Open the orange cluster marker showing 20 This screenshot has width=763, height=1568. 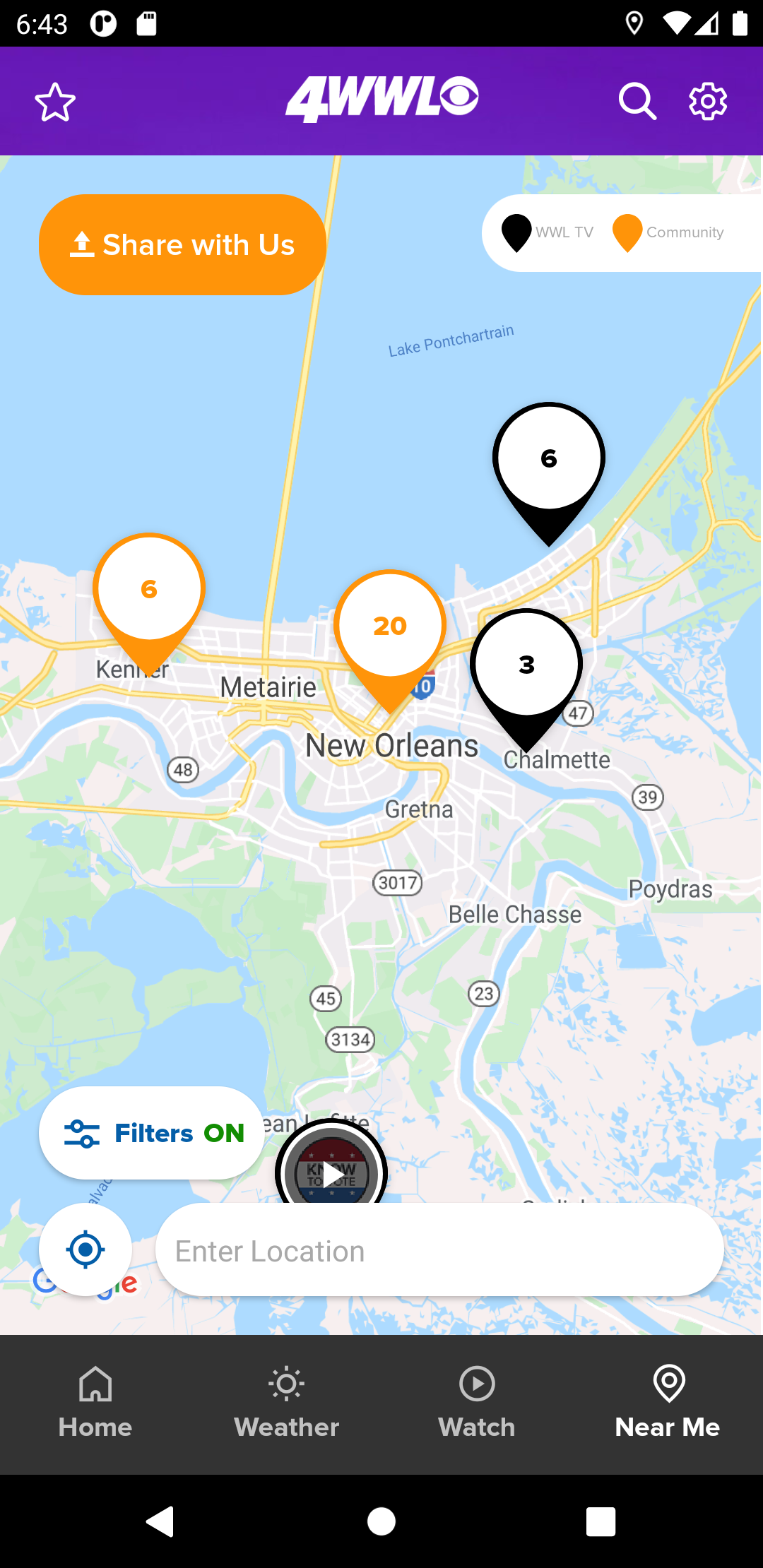tap(390, 626)
